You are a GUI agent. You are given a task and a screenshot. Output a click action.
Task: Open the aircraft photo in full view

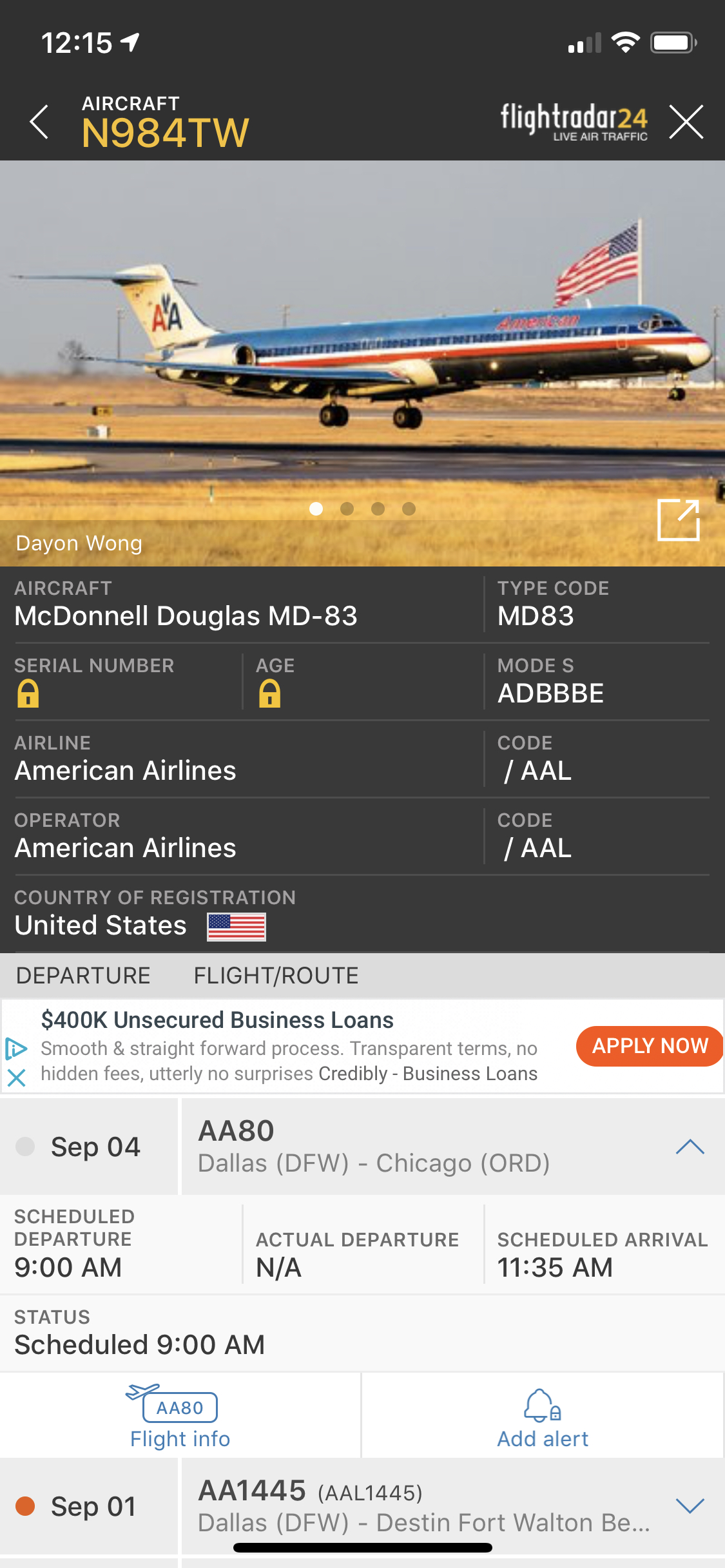[678, 519]
